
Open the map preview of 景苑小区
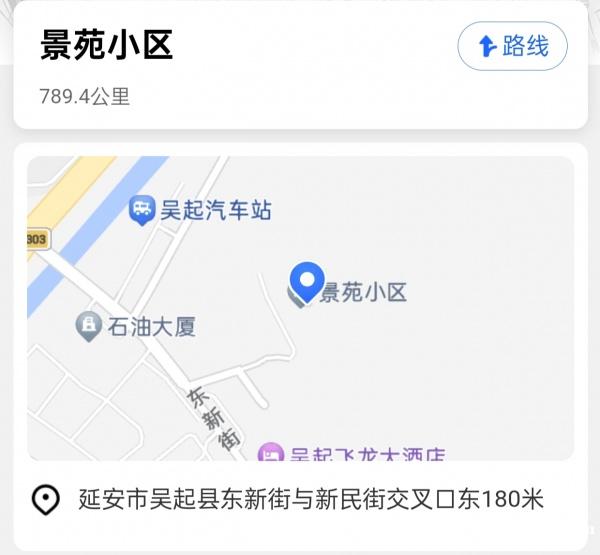[300, 308]
